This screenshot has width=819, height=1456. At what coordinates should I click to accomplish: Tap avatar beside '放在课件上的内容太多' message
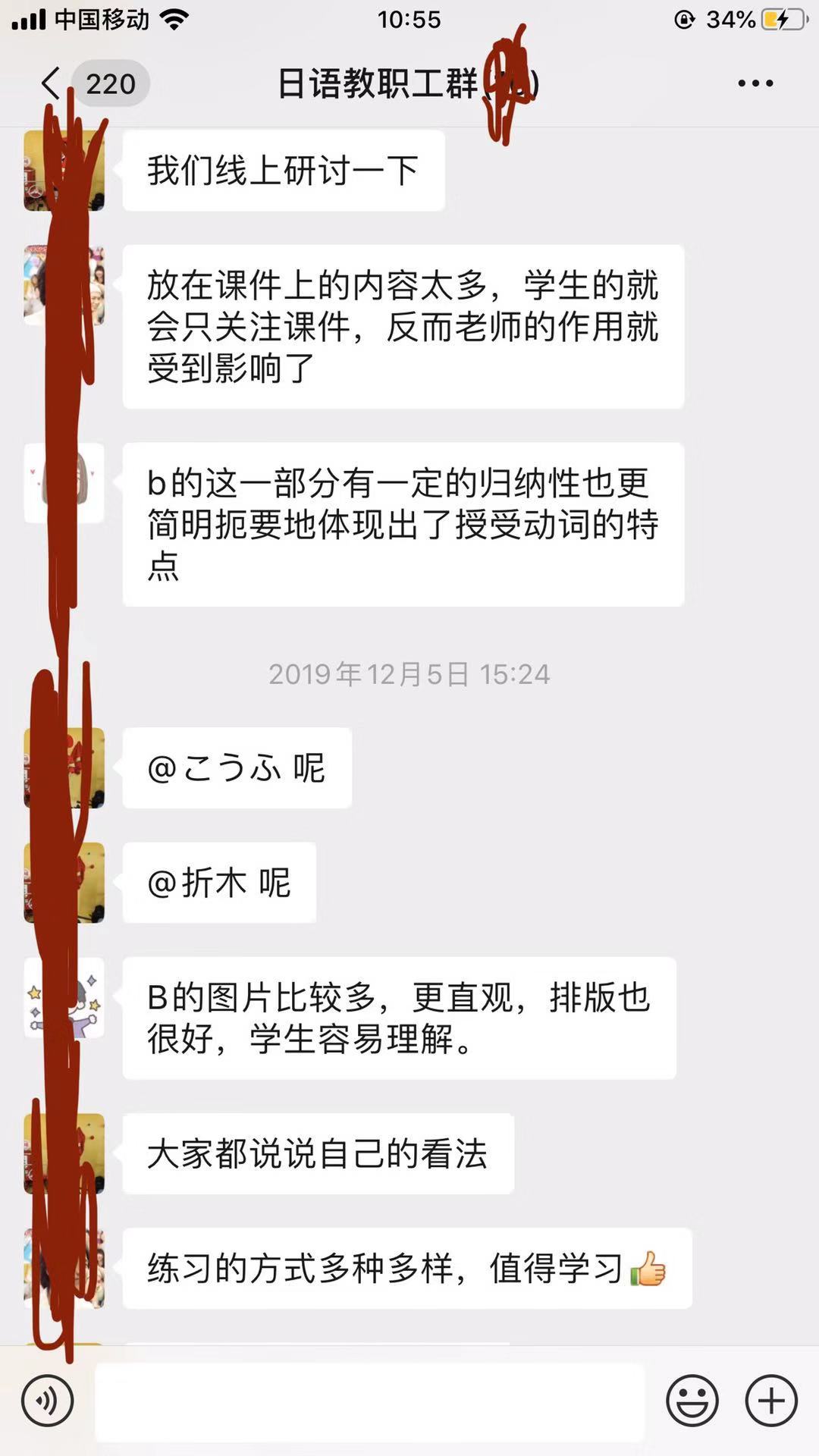point(64,285)
